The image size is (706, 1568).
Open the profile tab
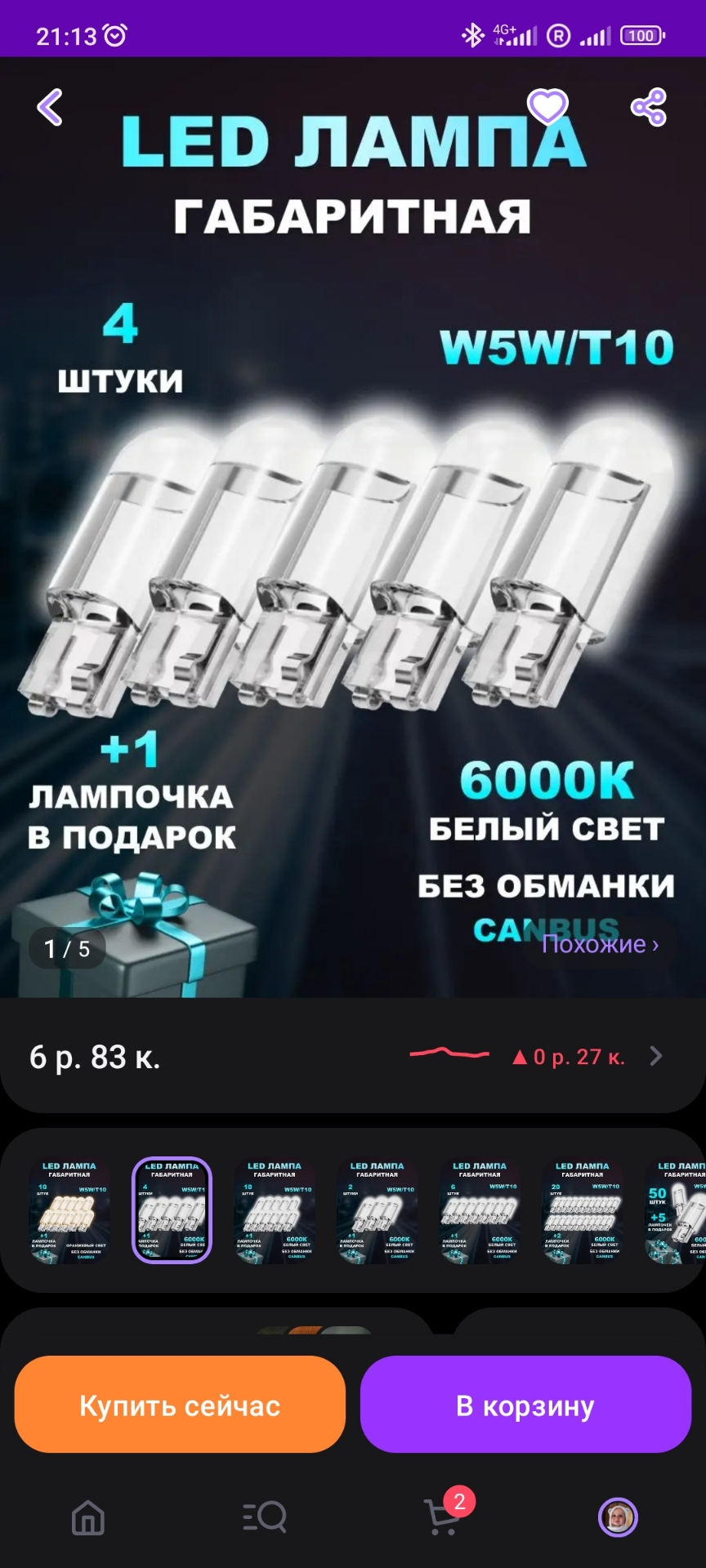pyautogui.click(x=618, y=1518)
